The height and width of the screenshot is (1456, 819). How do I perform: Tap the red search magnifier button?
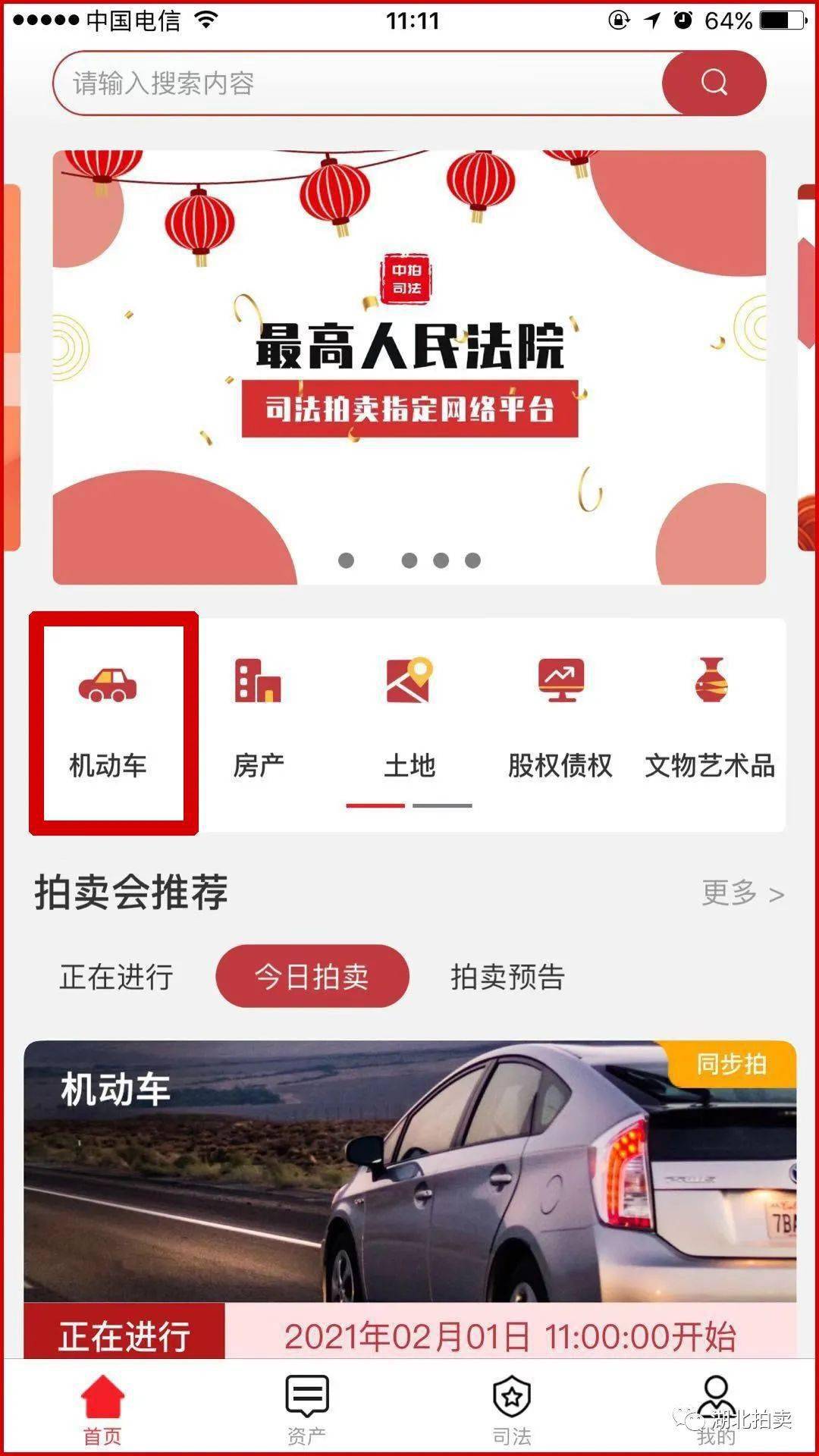pyautogui.click(x=714, y=83)
